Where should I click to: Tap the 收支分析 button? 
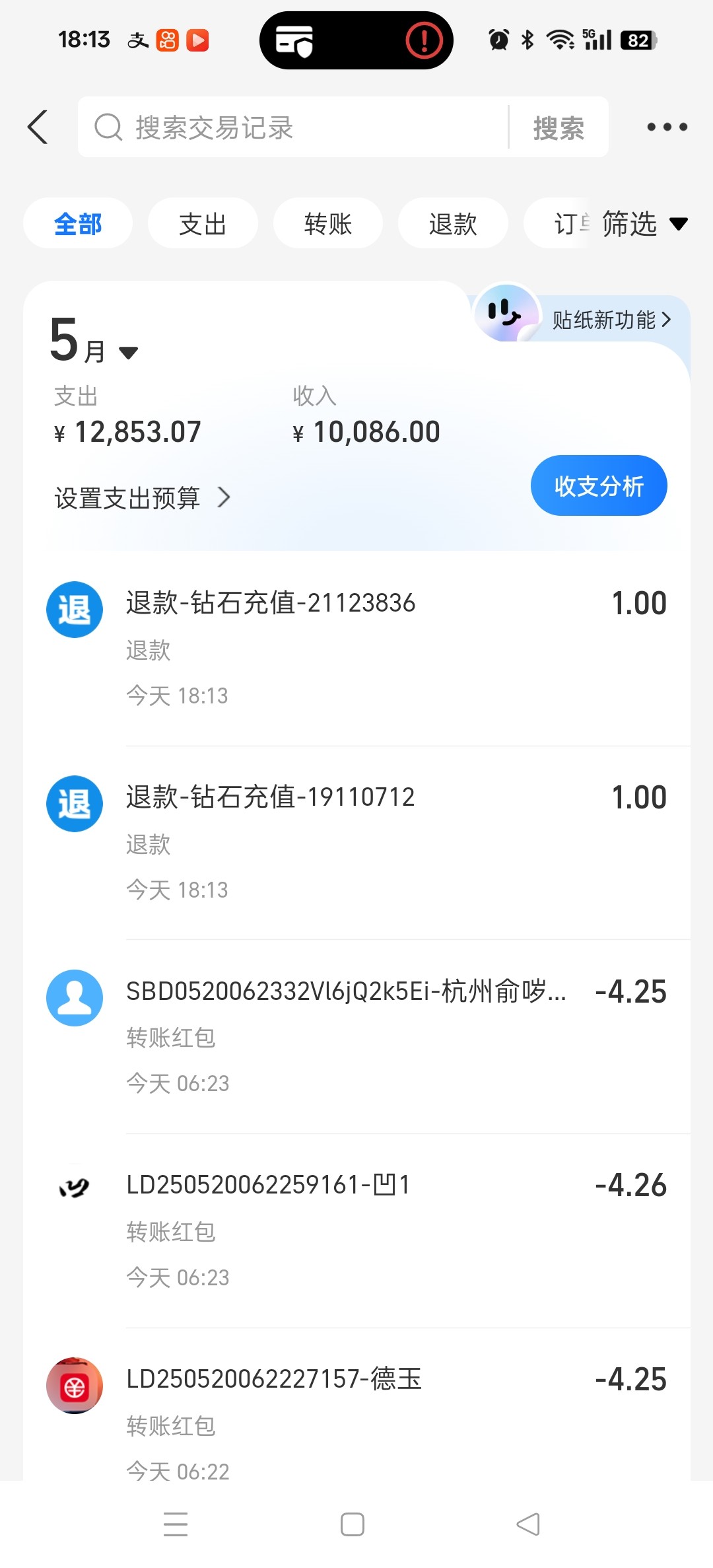(599, 485)
